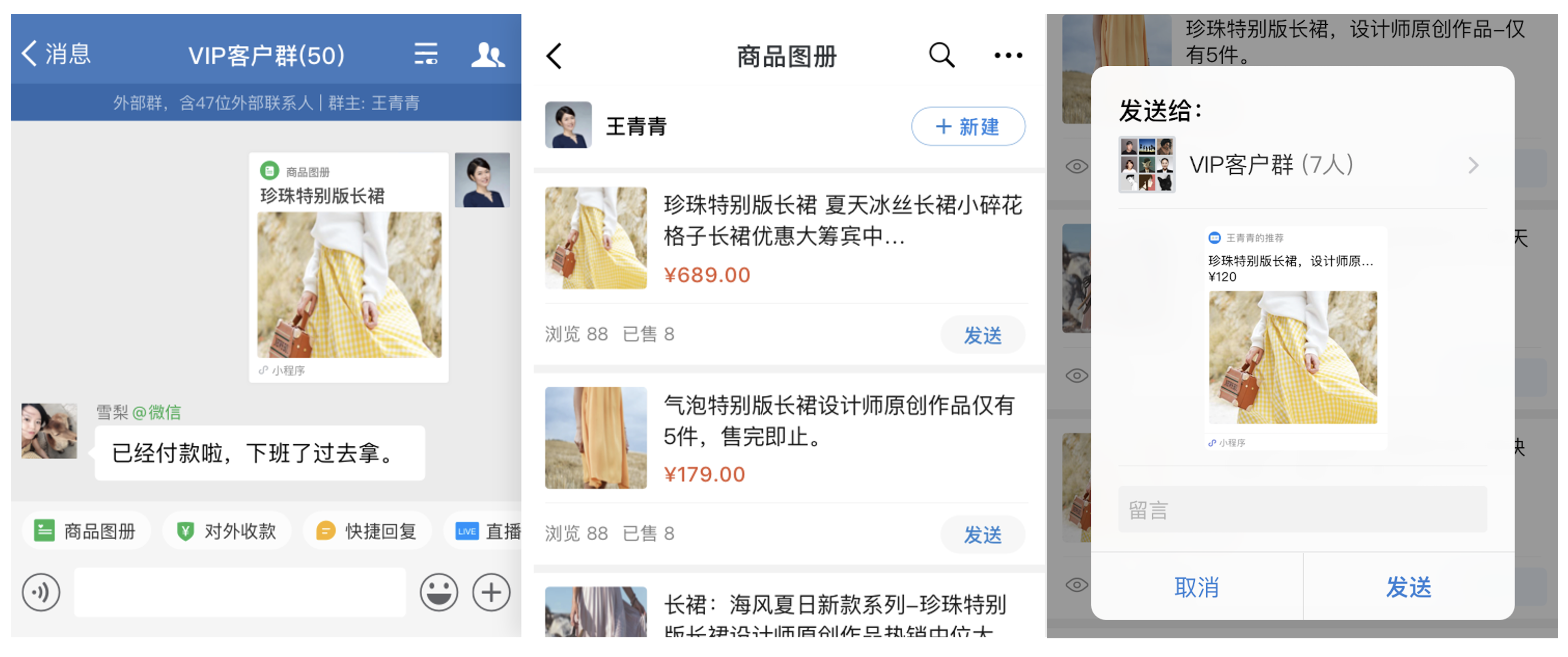Switch to voice input in the chat
Viewport: 1568px width, 657px height.
[x=41, y=592]
